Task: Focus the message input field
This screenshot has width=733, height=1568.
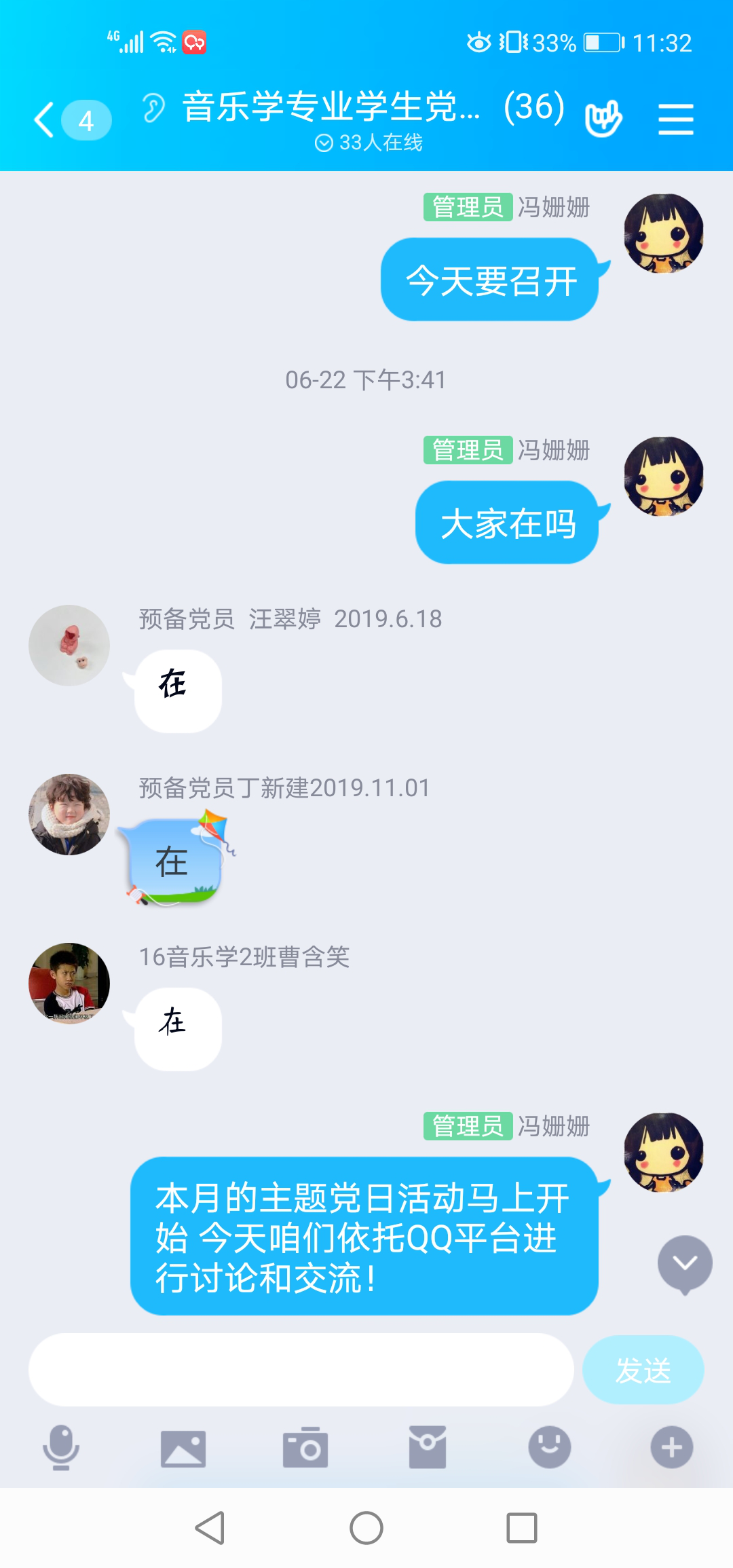Action: pos(301,1370)
